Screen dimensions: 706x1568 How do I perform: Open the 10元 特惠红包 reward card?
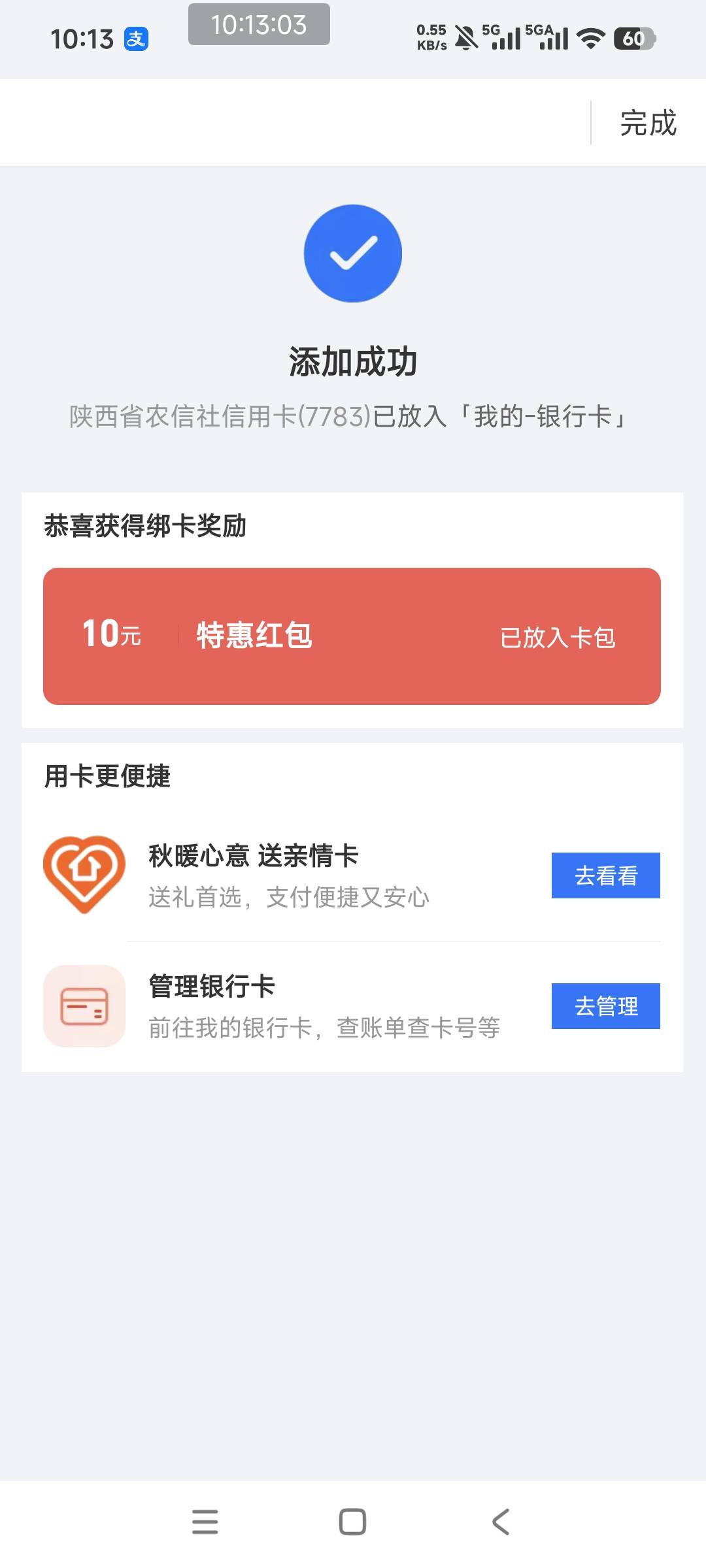[352, 636]
